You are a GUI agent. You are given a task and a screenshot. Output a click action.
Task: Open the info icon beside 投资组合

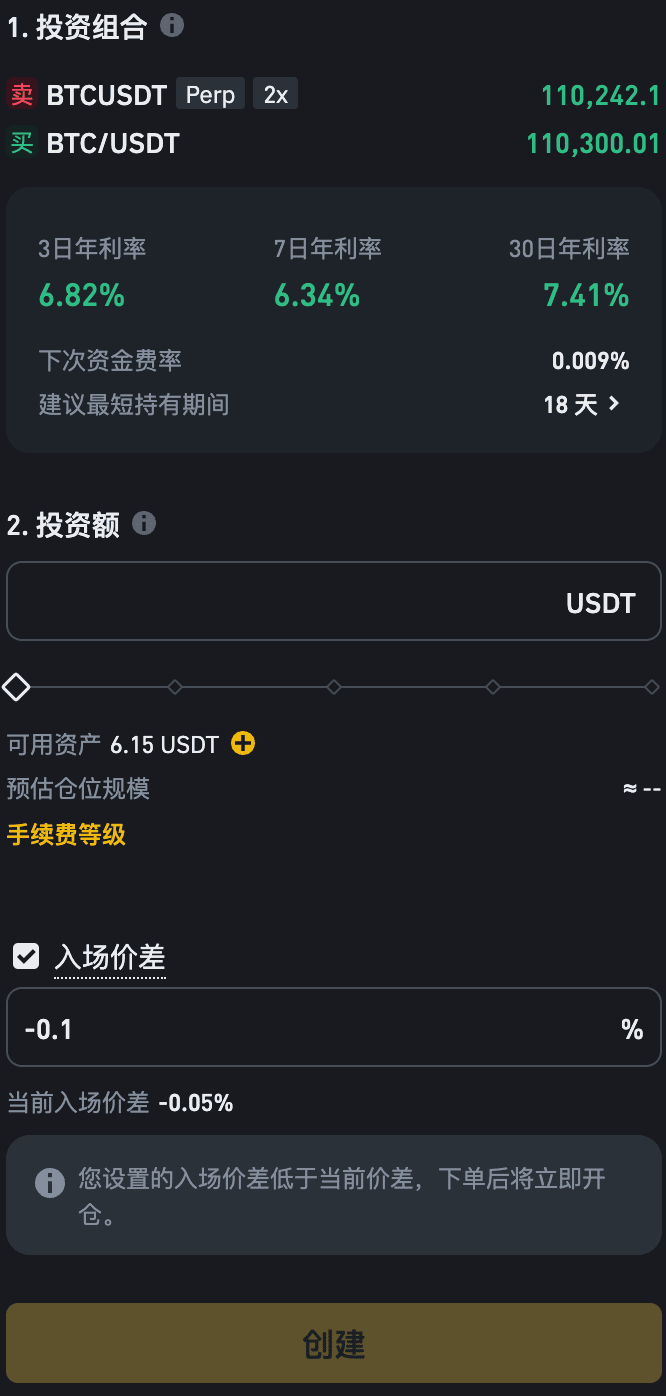(x=172, y=26)
